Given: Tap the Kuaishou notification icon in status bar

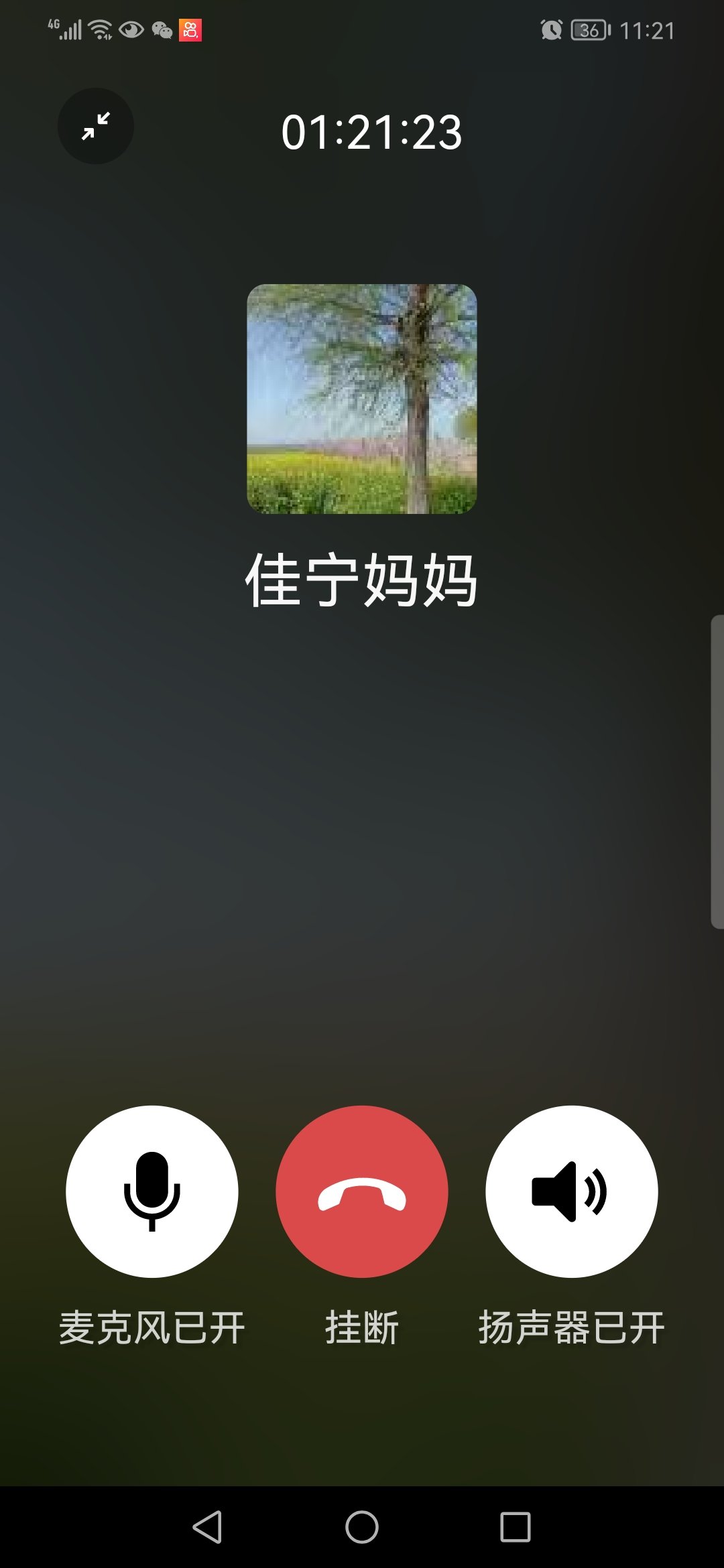Looking at the screenshot, I should [190, 29].
